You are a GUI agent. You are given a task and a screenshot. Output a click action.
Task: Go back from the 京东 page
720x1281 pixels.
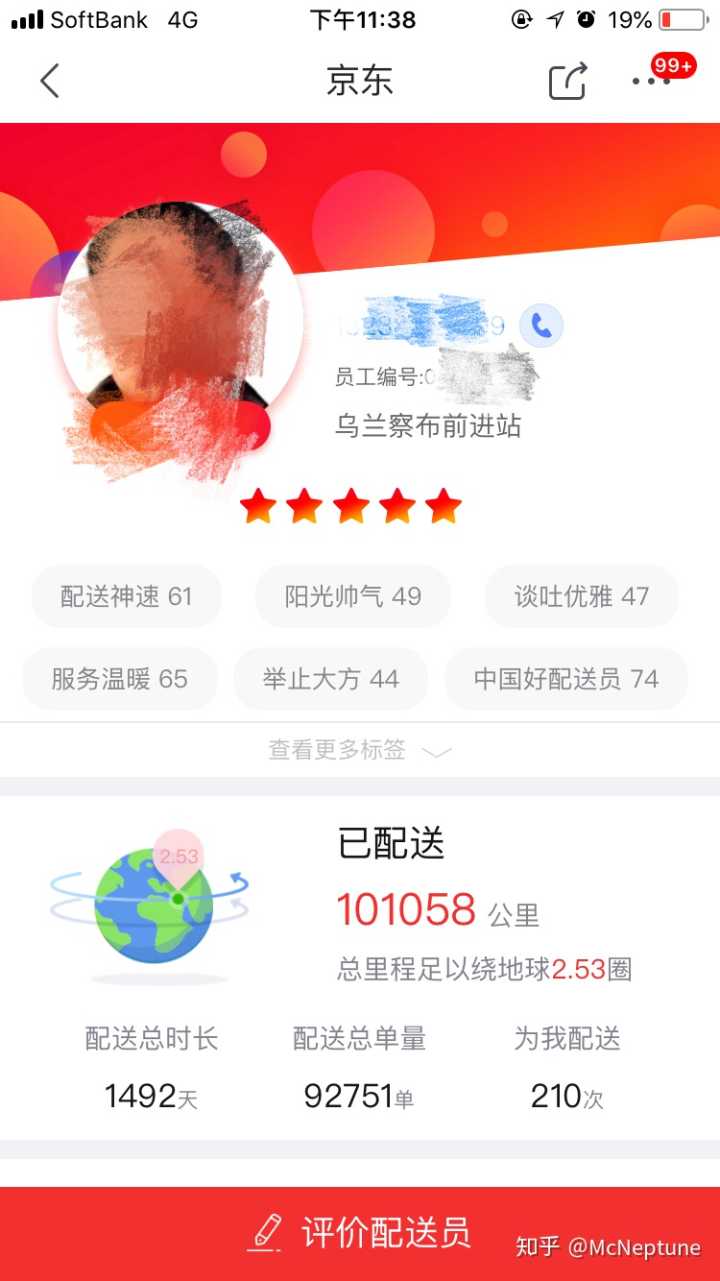pos(50,81)
